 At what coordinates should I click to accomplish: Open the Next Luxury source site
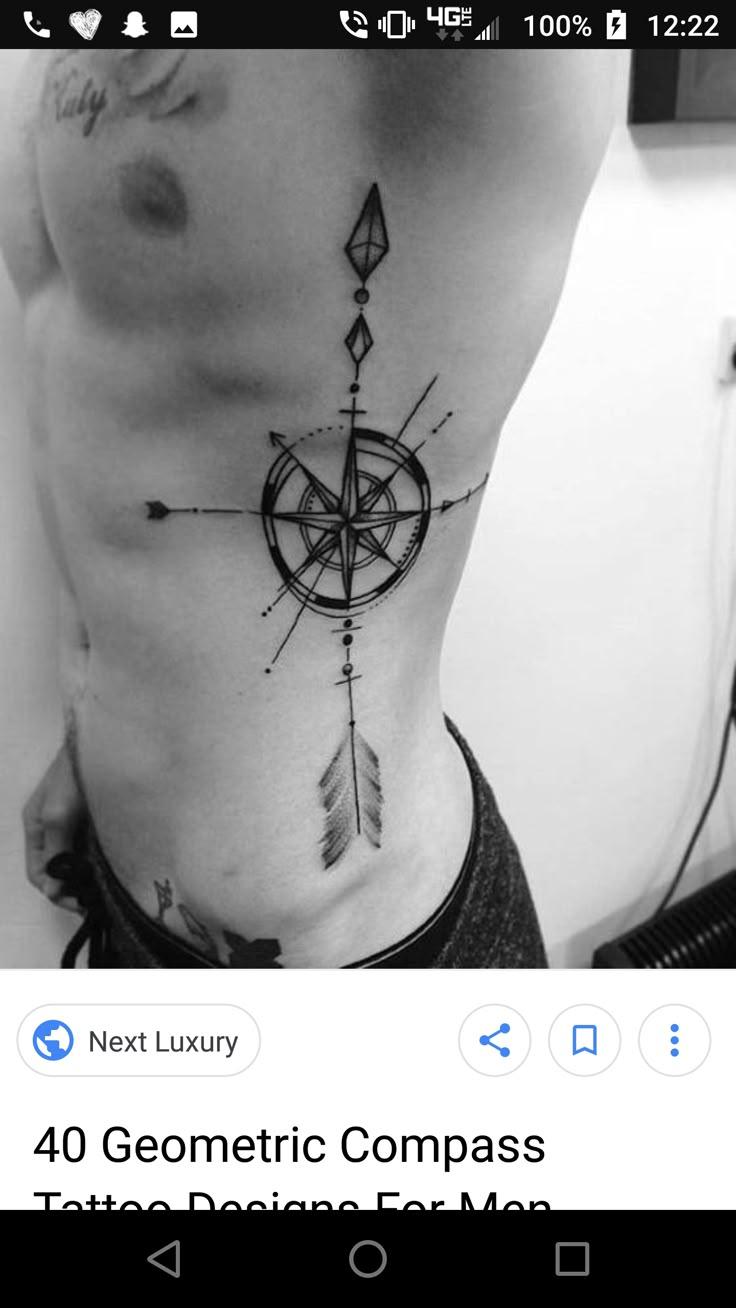pyautogui.click(x=139, y=1040)
